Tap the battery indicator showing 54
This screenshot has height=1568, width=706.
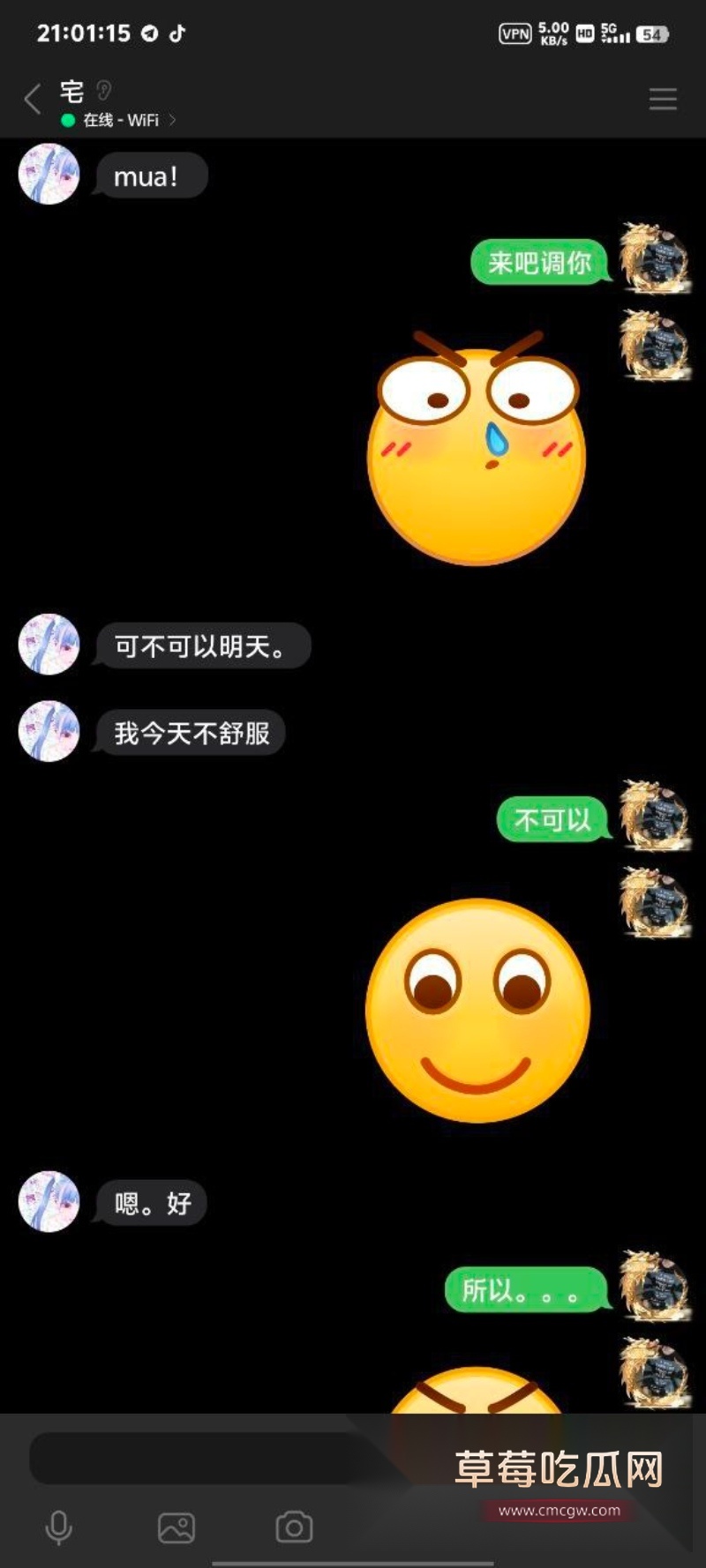click(651, 35)
